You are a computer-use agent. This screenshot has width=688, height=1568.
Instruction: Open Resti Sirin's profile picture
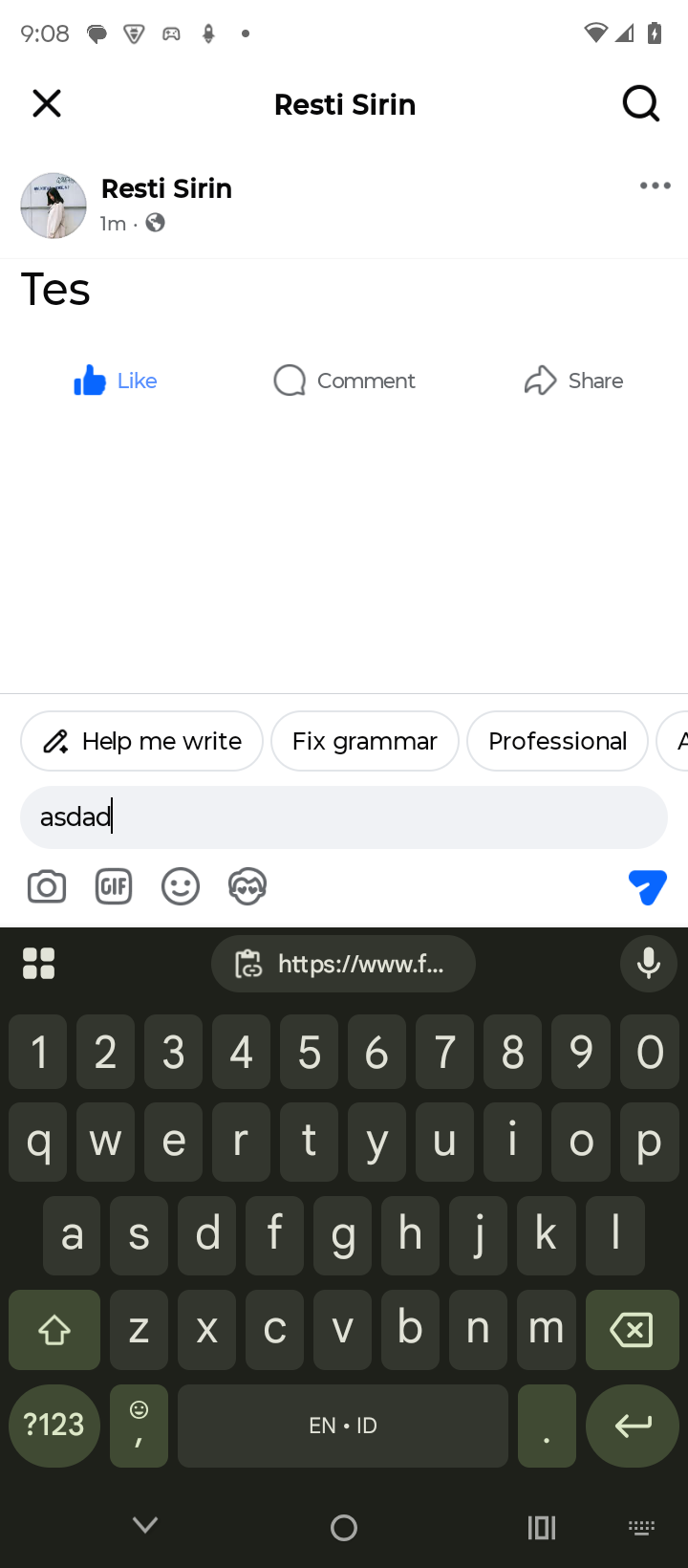pos(54,206)
